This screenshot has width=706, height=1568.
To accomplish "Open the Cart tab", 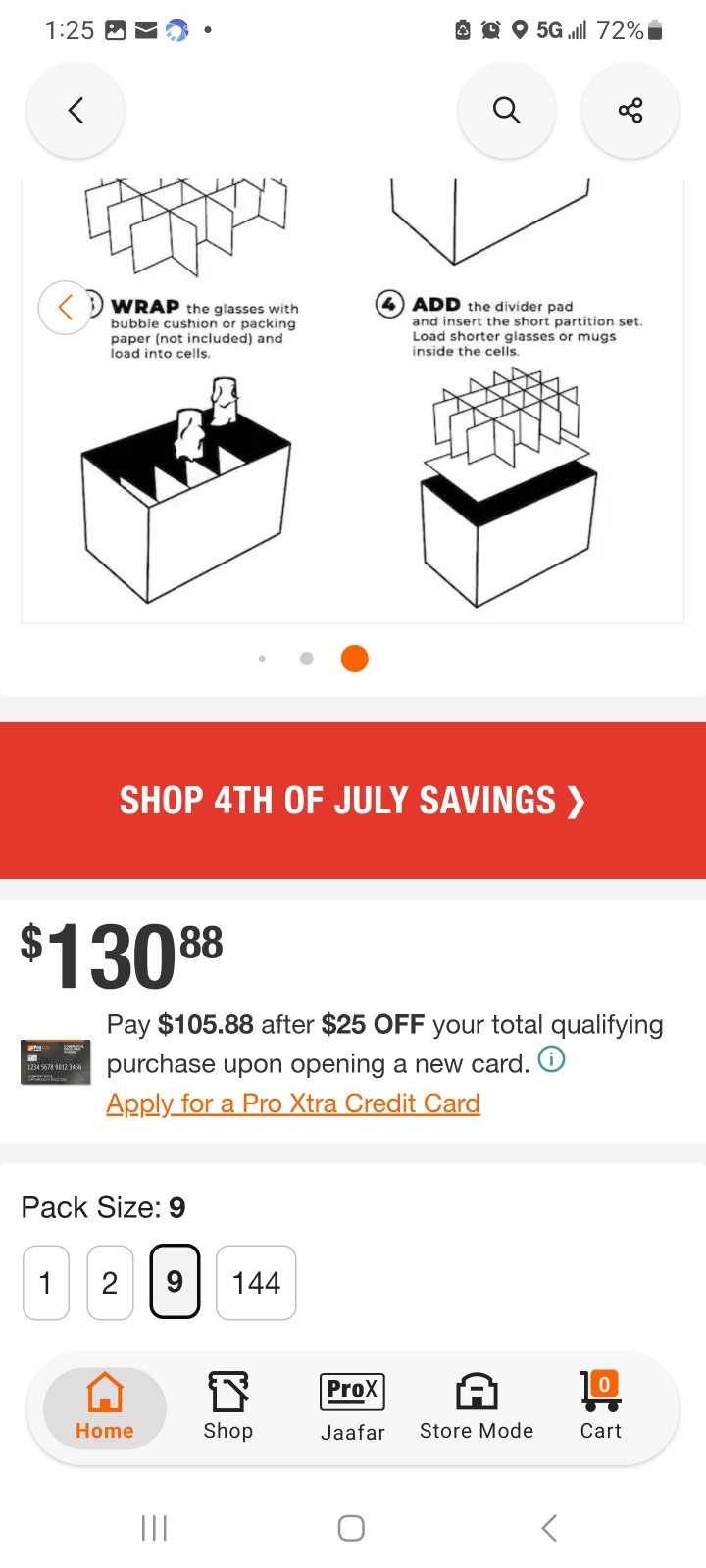I will point(601,1407).
